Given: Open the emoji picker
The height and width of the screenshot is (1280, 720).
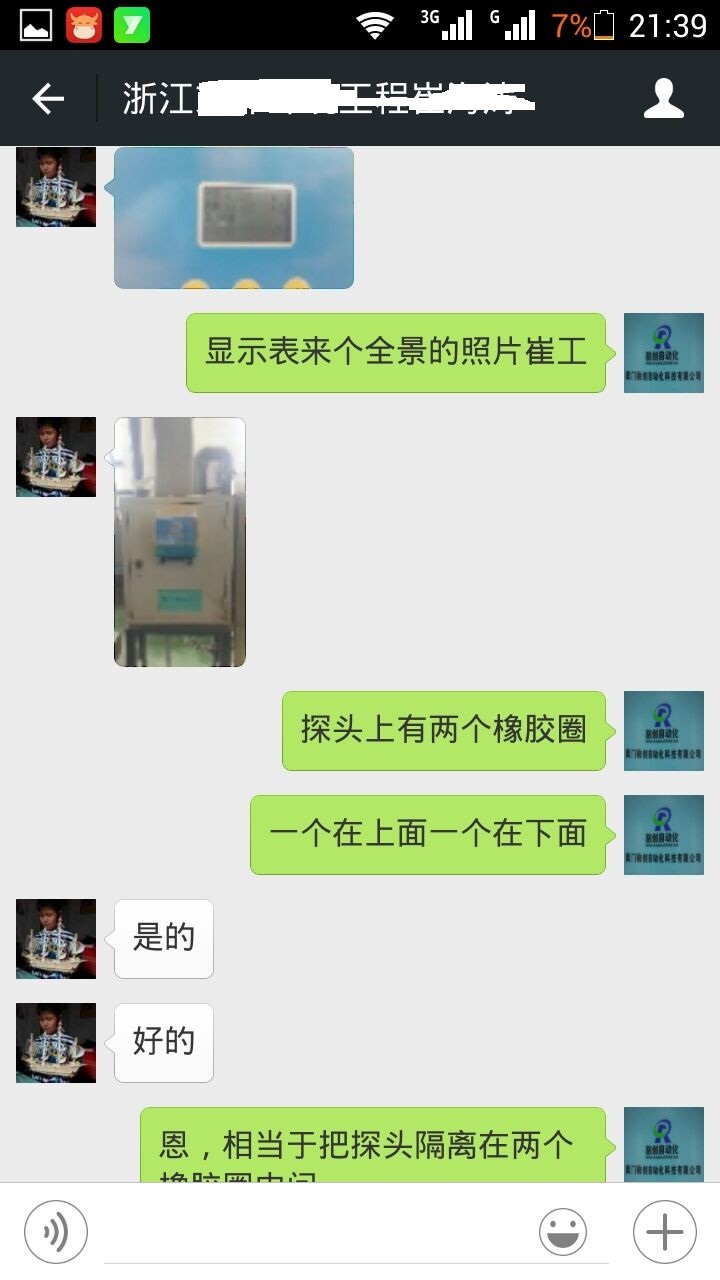Looking at the screenshot, I should tap(563, 1232).
